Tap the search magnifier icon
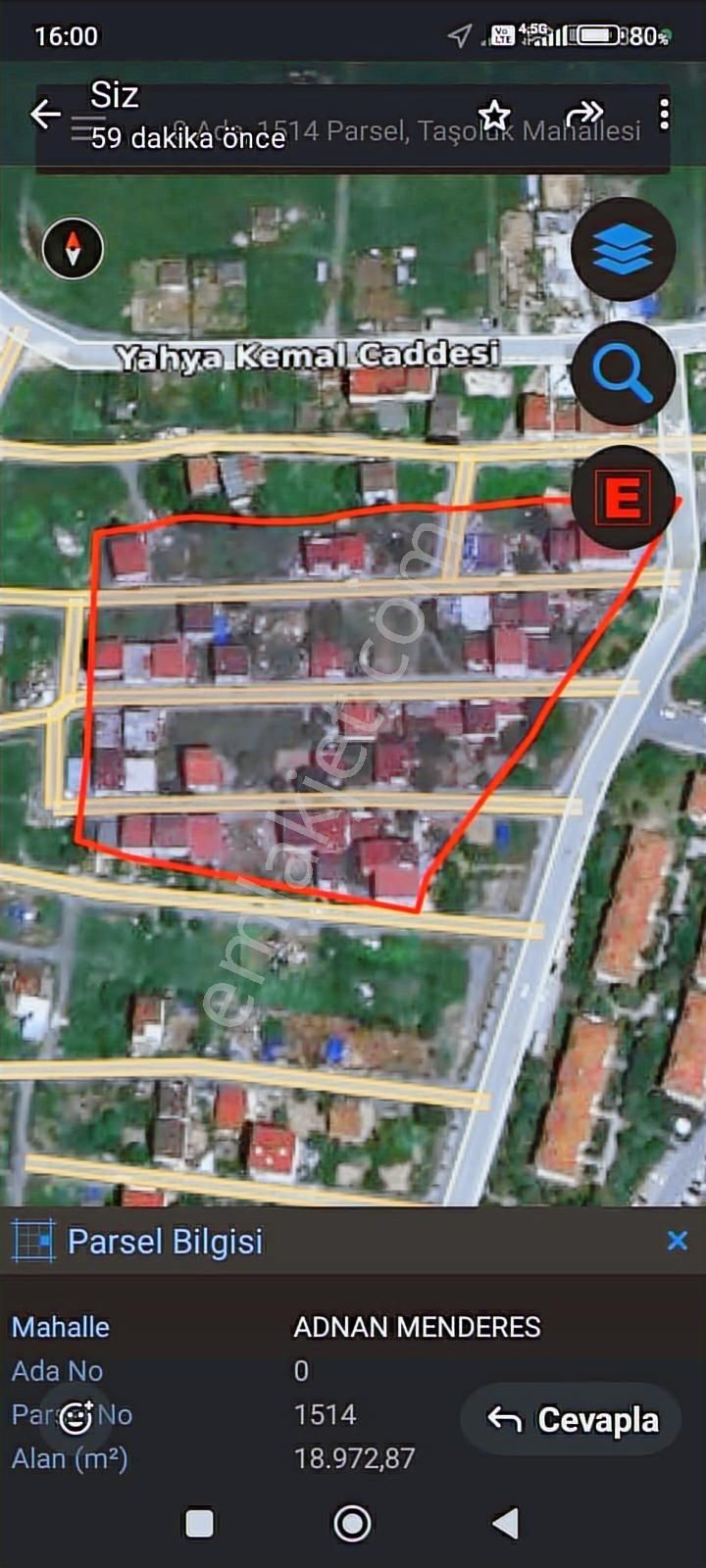The height and width of the screenshot is (1568, 706). point(624,375)
